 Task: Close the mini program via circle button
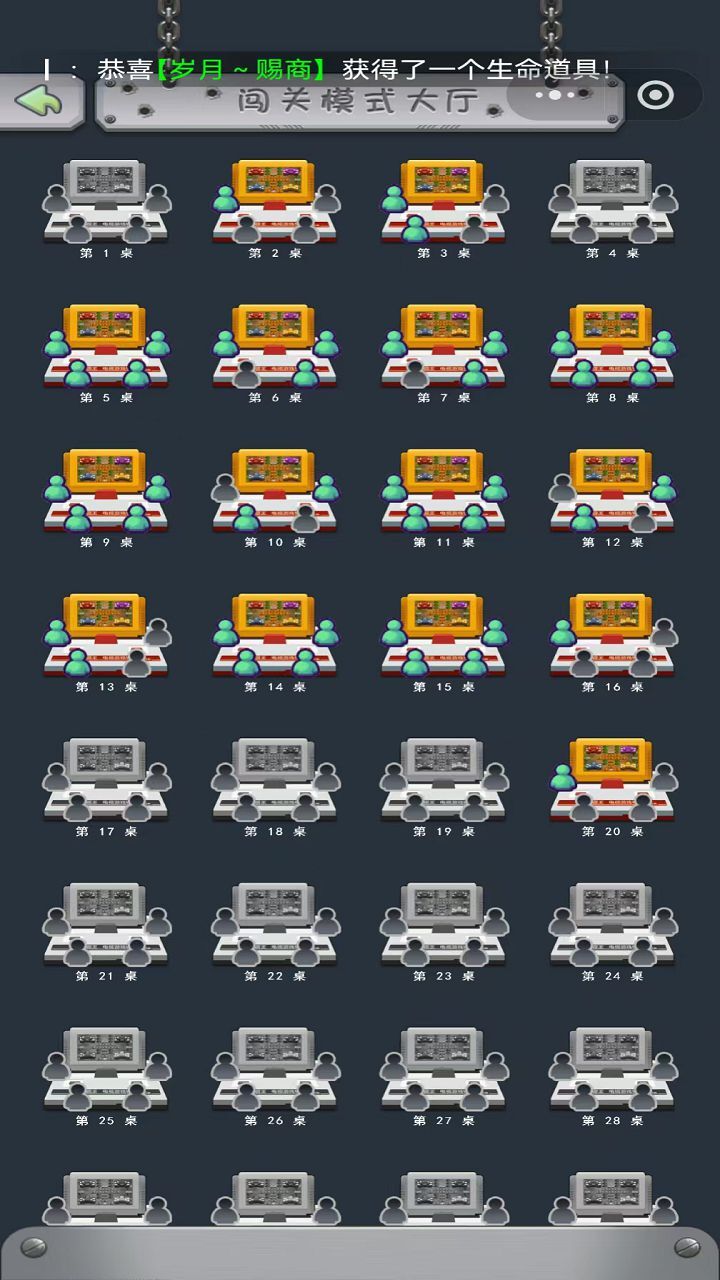(x=656, y=95)
